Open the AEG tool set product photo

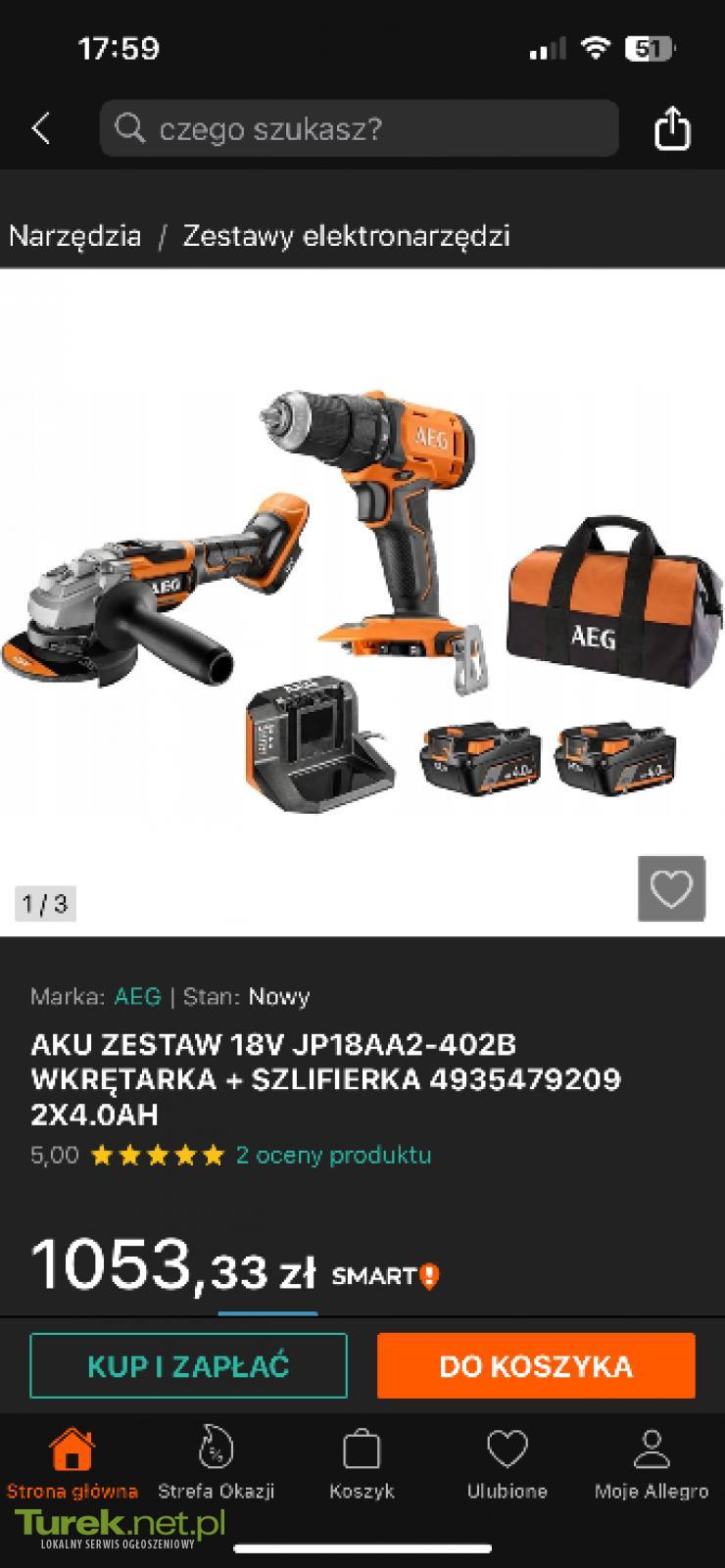362,597
